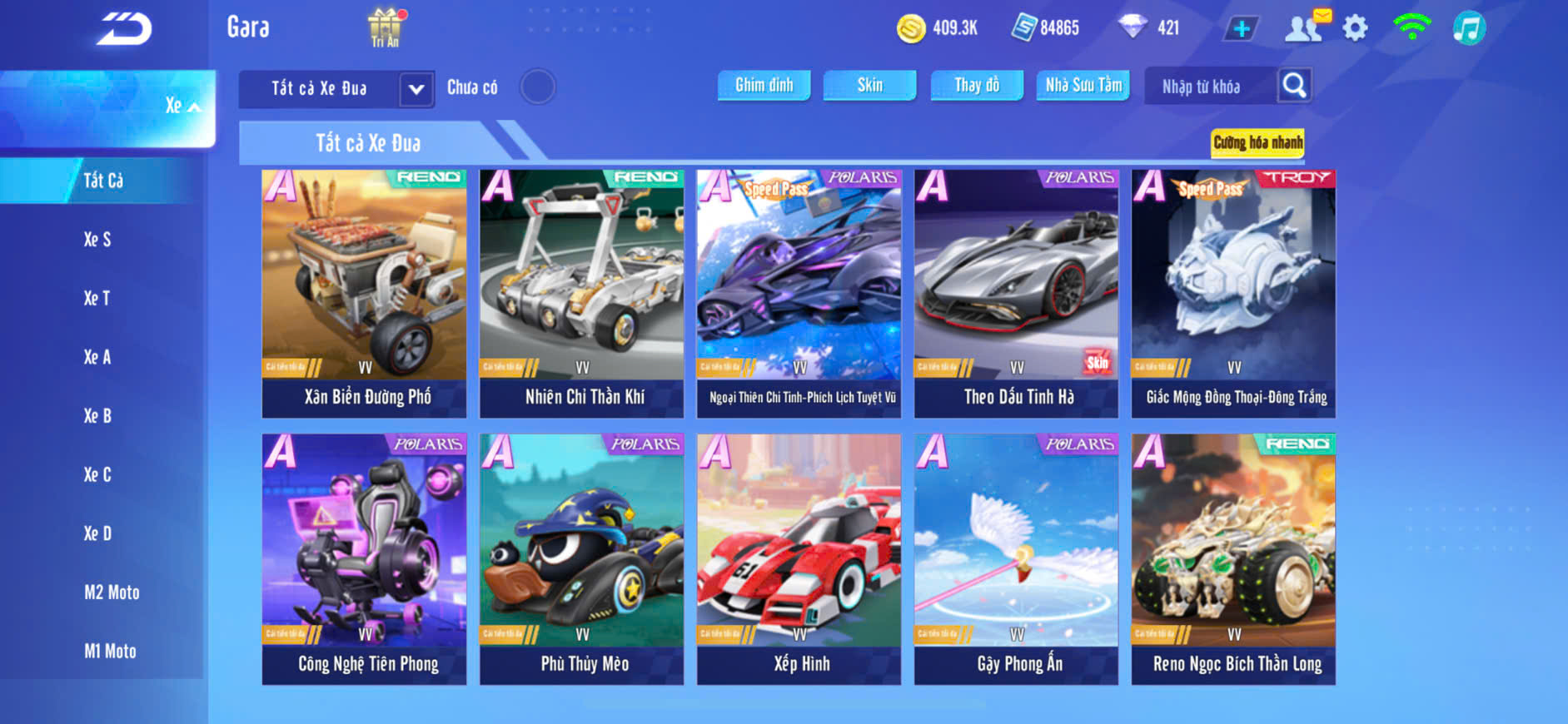Open the friends icon with mail badge
This screenshot has width=1568, height=724.
click(1305, 27)
